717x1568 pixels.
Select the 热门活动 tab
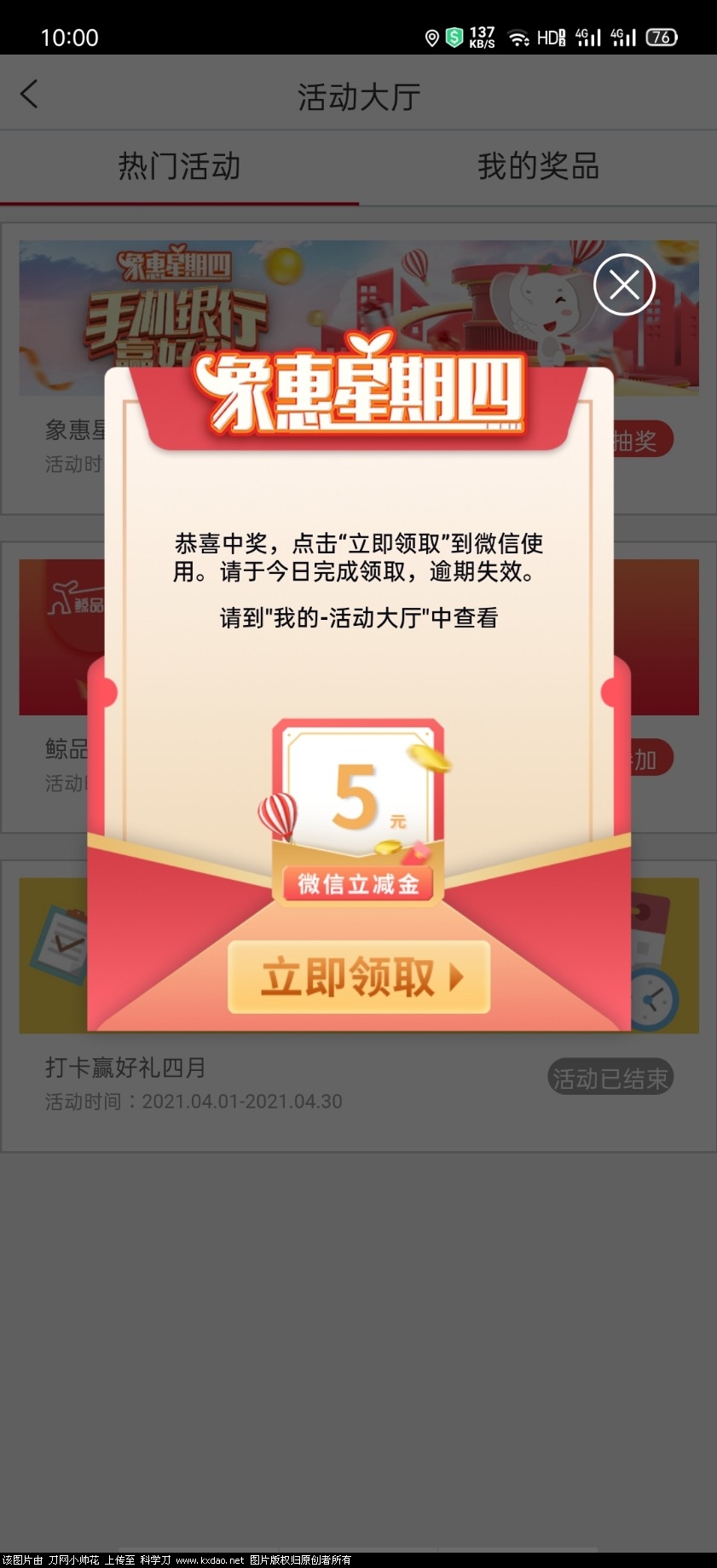179,166
